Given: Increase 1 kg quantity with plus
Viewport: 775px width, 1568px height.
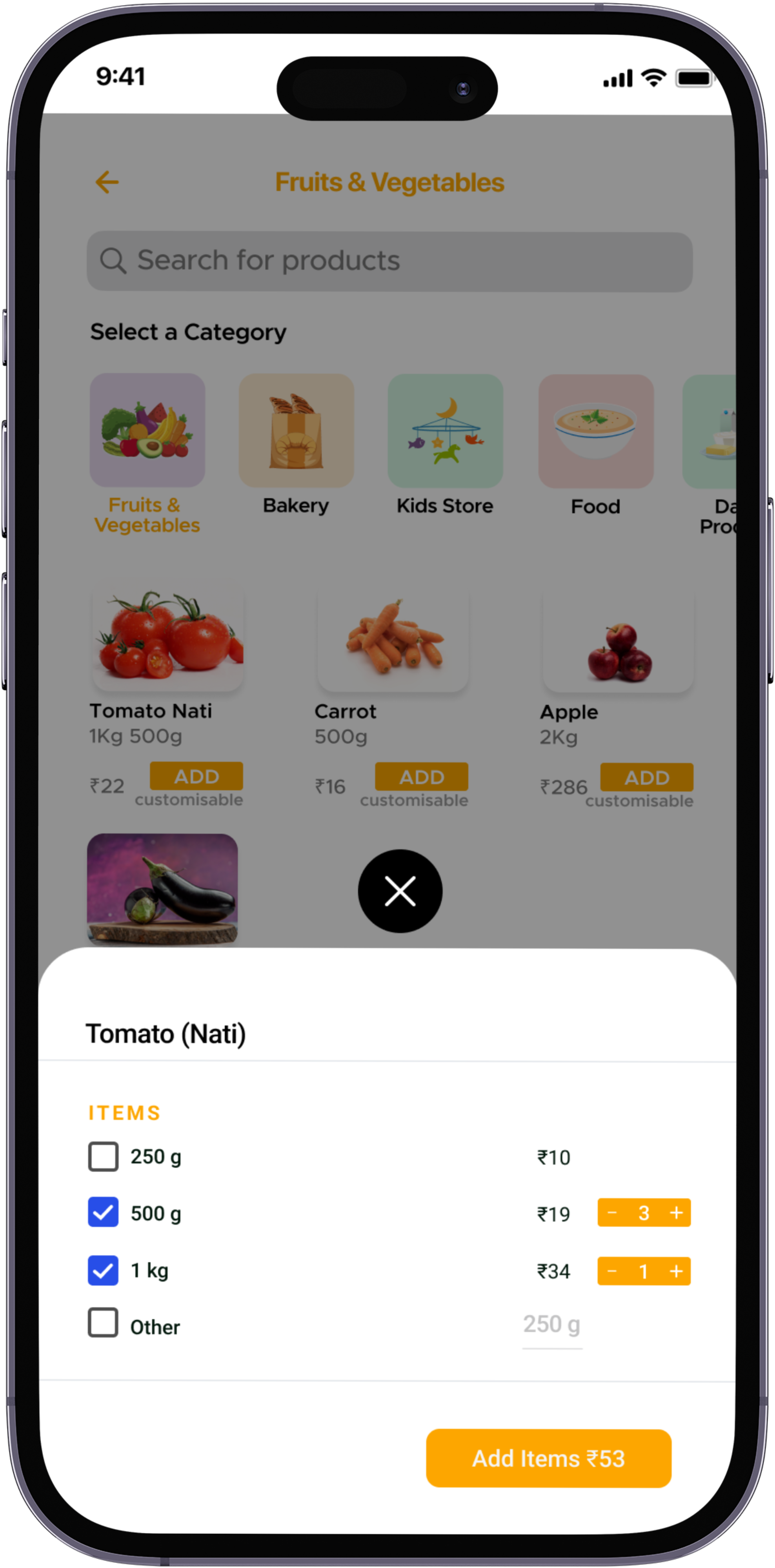Looking at the screenshot, I should point(677,1271).
